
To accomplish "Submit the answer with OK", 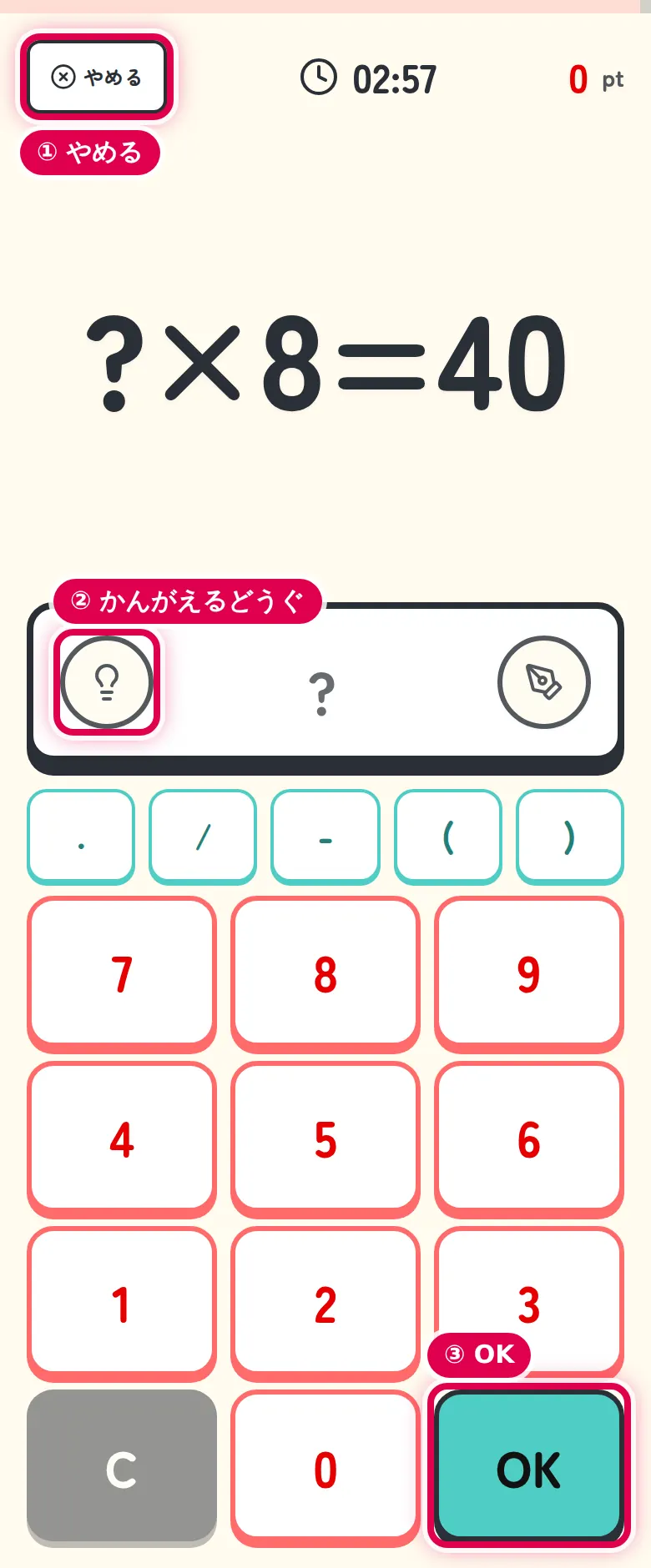I will 529,1467.
